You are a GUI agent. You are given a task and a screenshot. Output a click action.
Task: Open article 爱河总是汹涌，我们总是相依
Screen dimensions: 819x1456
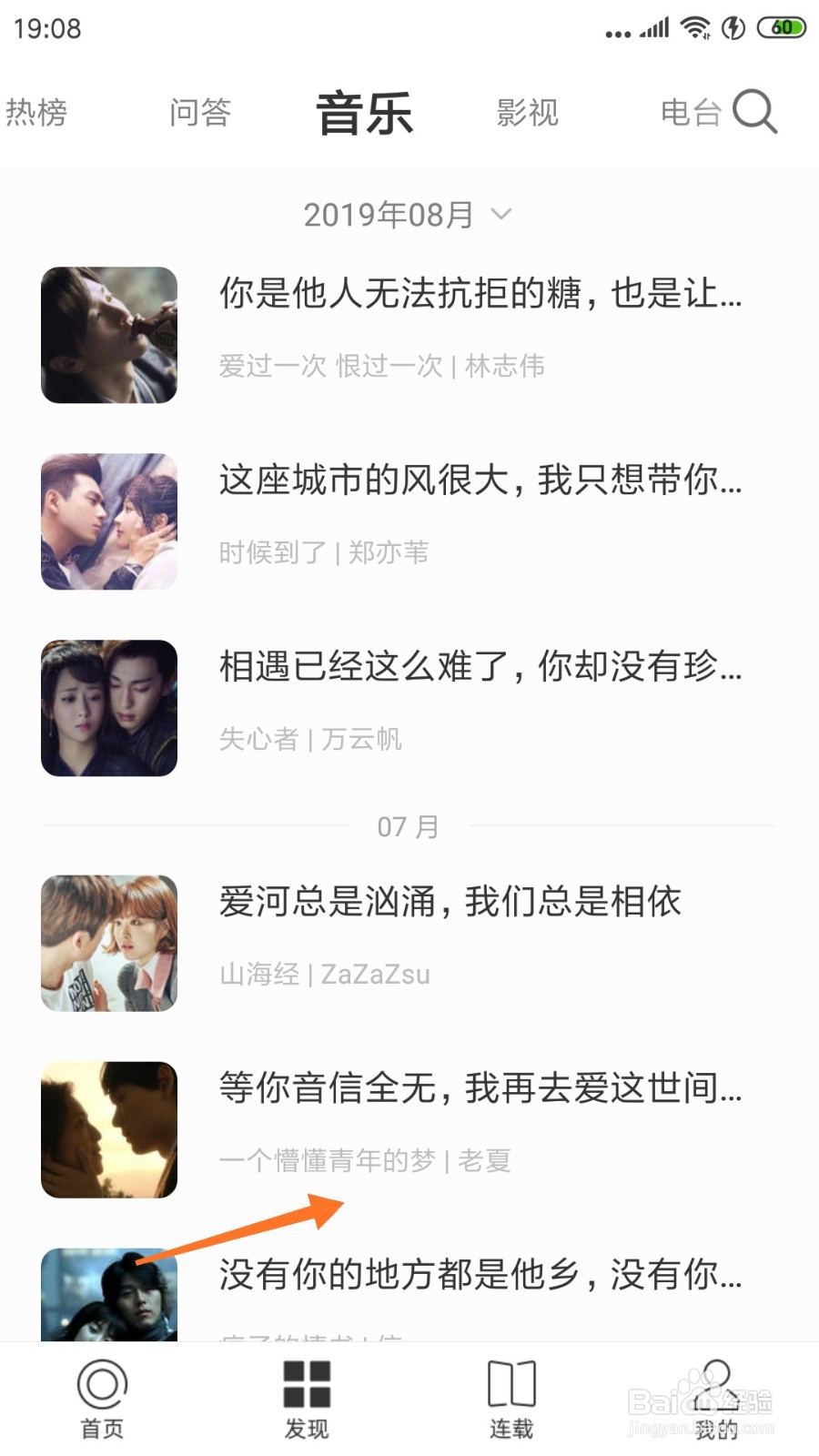[450, 903]
